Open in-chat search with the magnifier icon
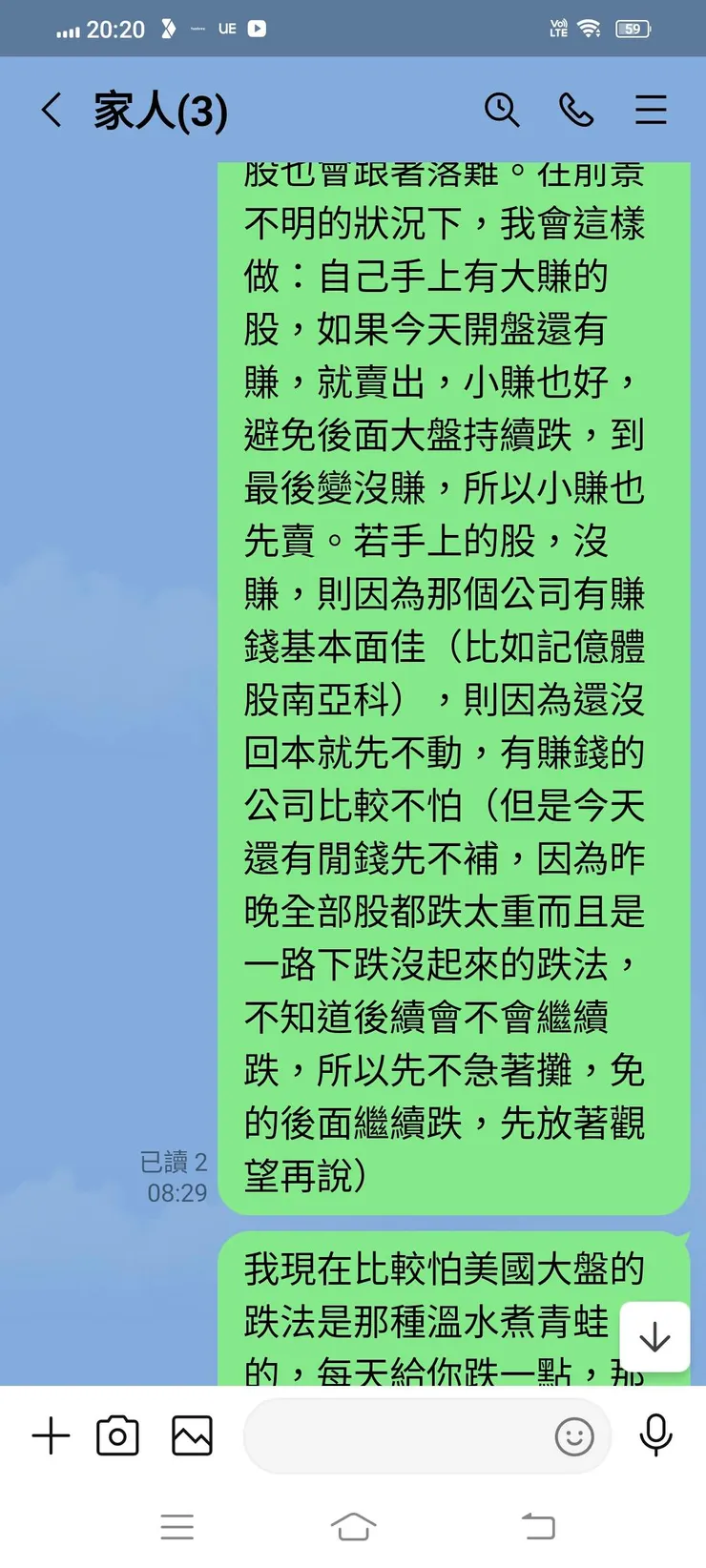 click(x=503, y=110)
